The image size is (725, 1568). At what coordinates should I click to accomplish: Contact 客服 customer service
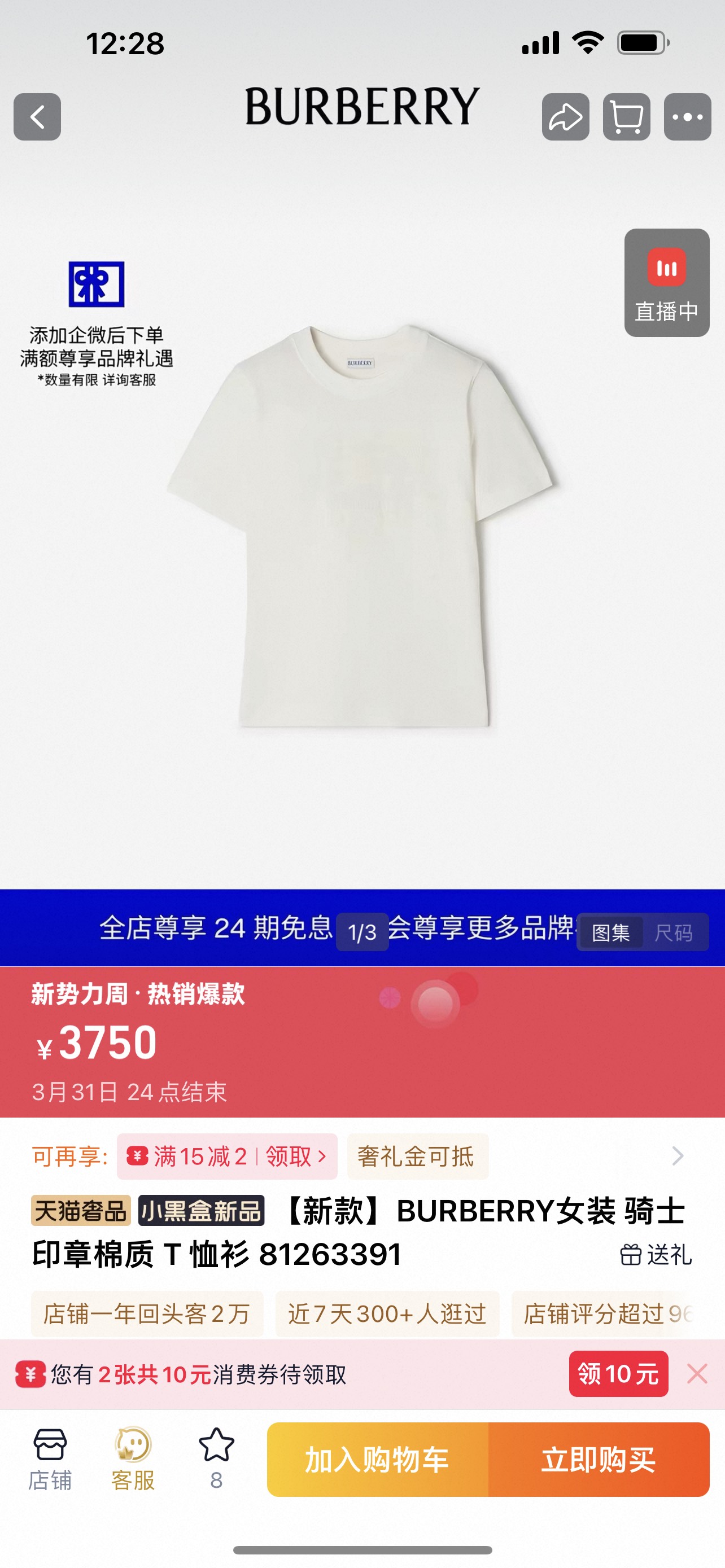pos(133,1459)
